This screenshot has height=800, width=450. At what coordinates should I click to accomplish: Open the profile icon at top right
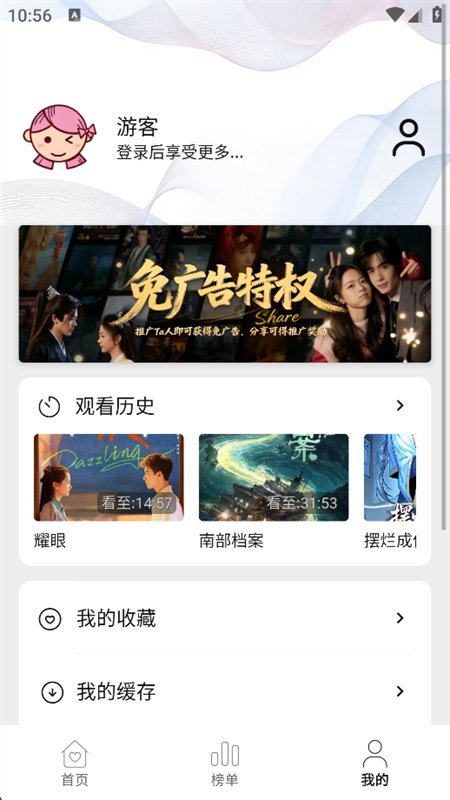408,138
